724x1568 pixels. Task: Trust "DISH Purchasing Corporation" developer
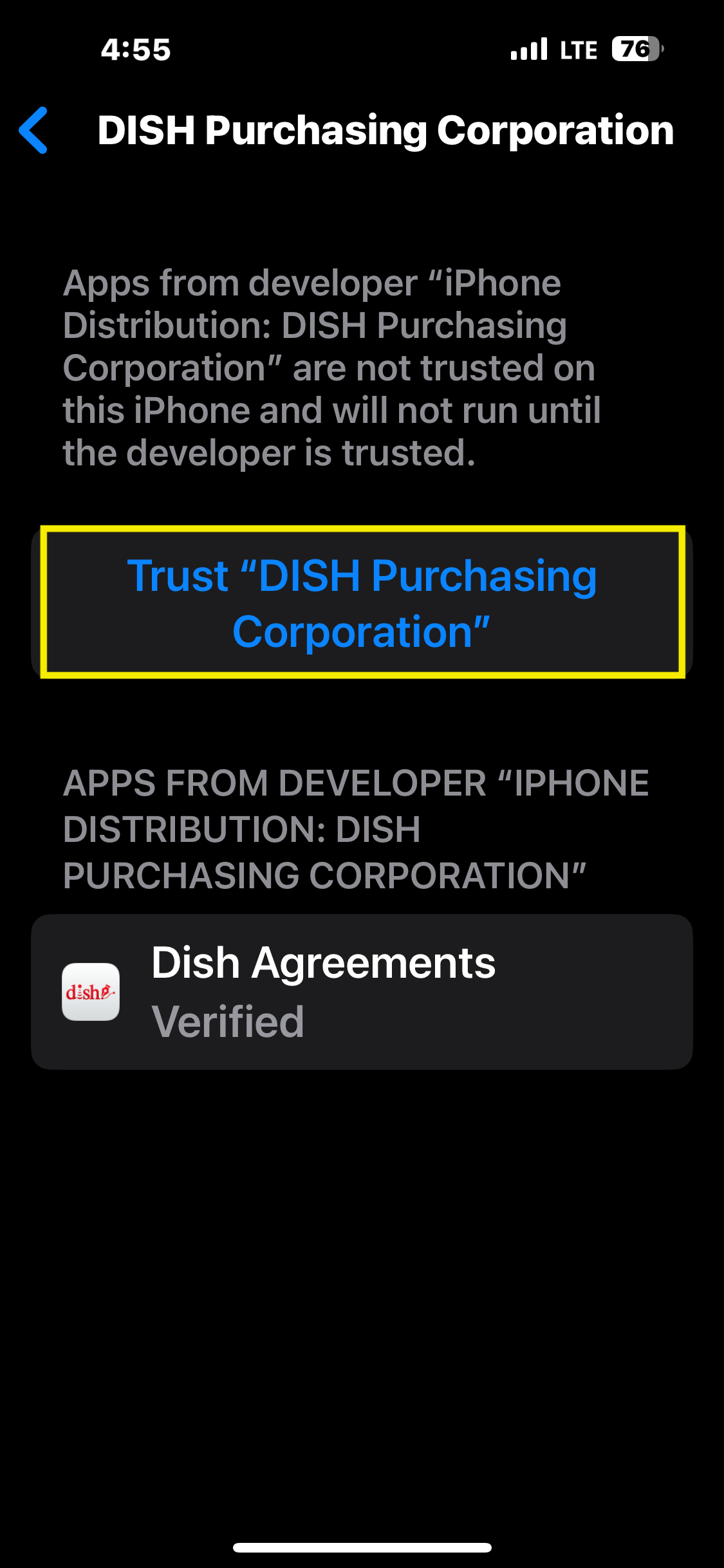point(362,602)
